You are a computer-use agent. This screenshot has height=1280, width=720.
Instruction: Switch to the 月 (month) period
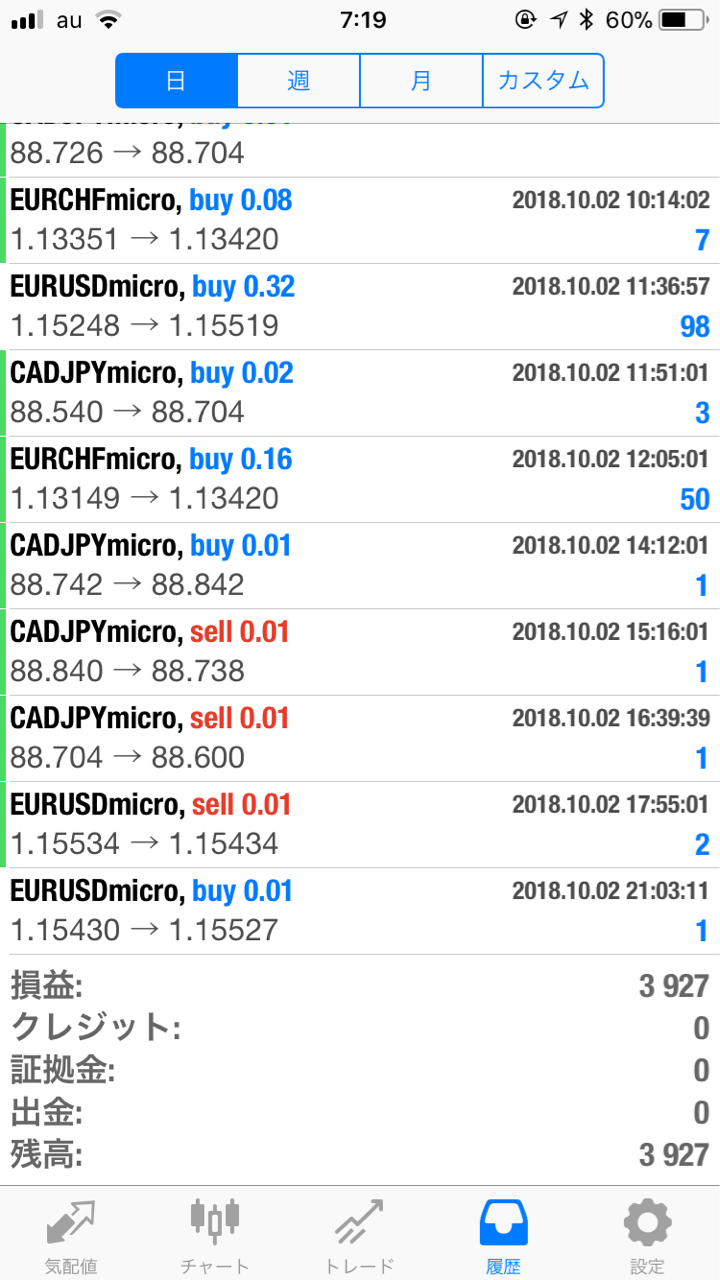tap(421, 81)
